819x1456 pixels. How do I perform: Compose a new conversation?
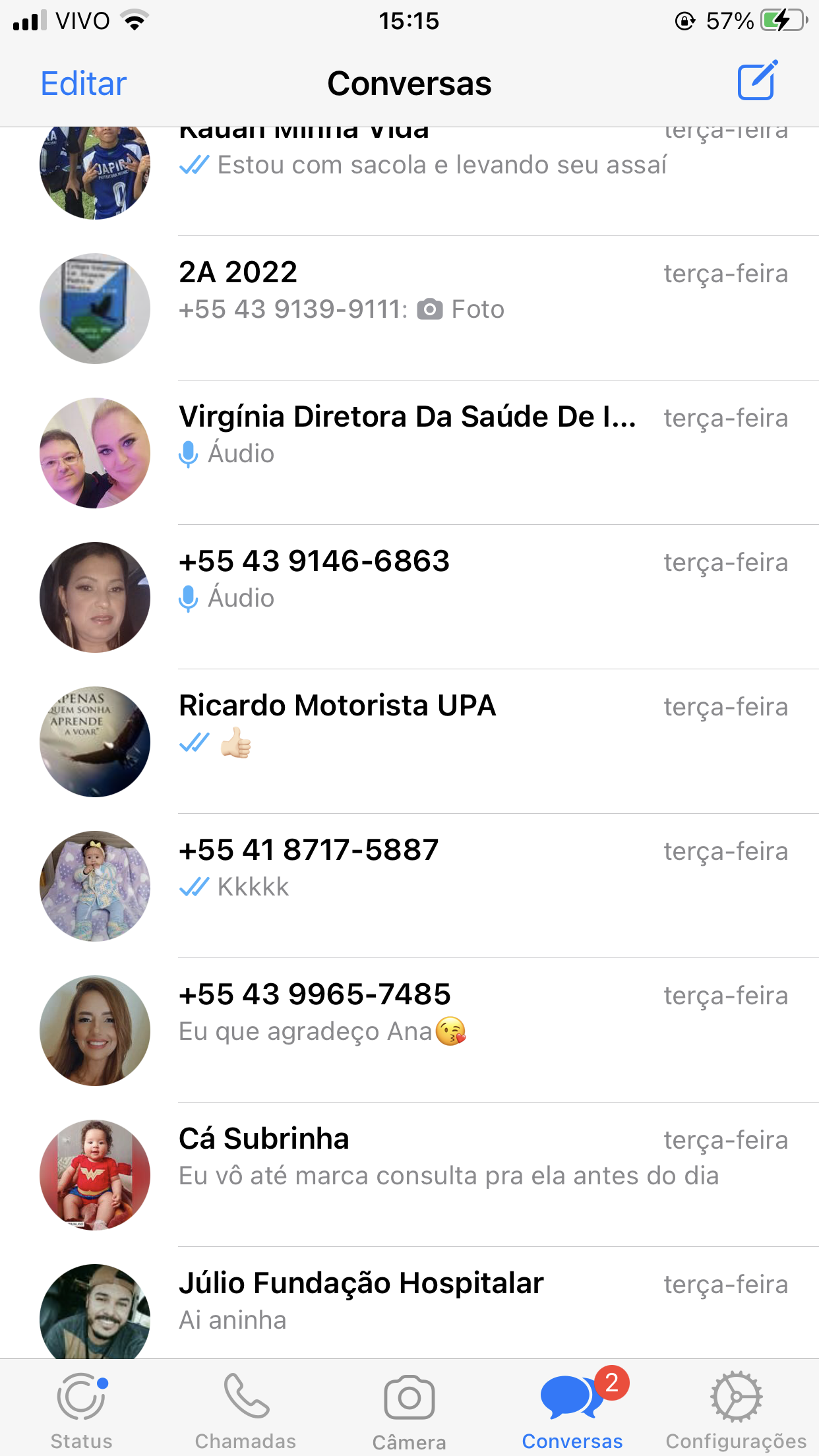(x=757, y=81)
